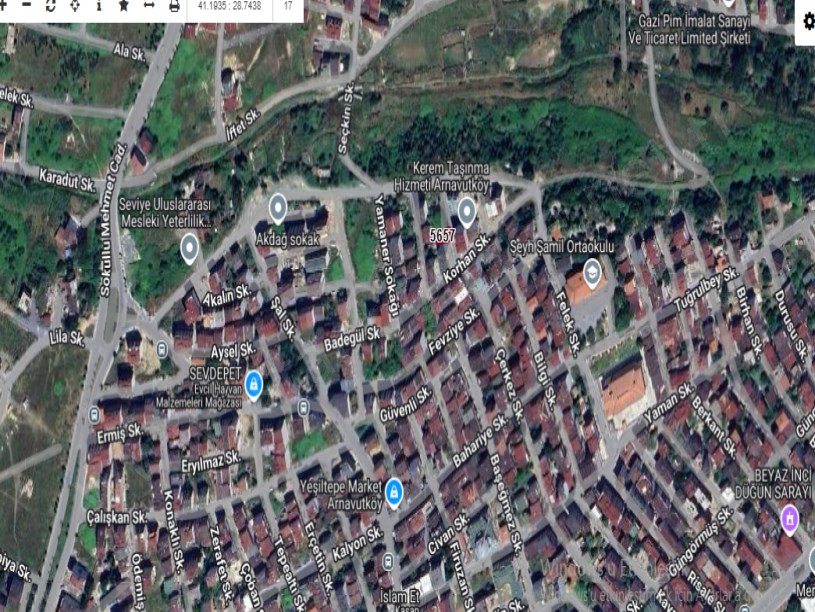Open Kerem Taşınma Hizmeti Arnavutköy marker
The image size is (815, 612).
click(467, 211)
